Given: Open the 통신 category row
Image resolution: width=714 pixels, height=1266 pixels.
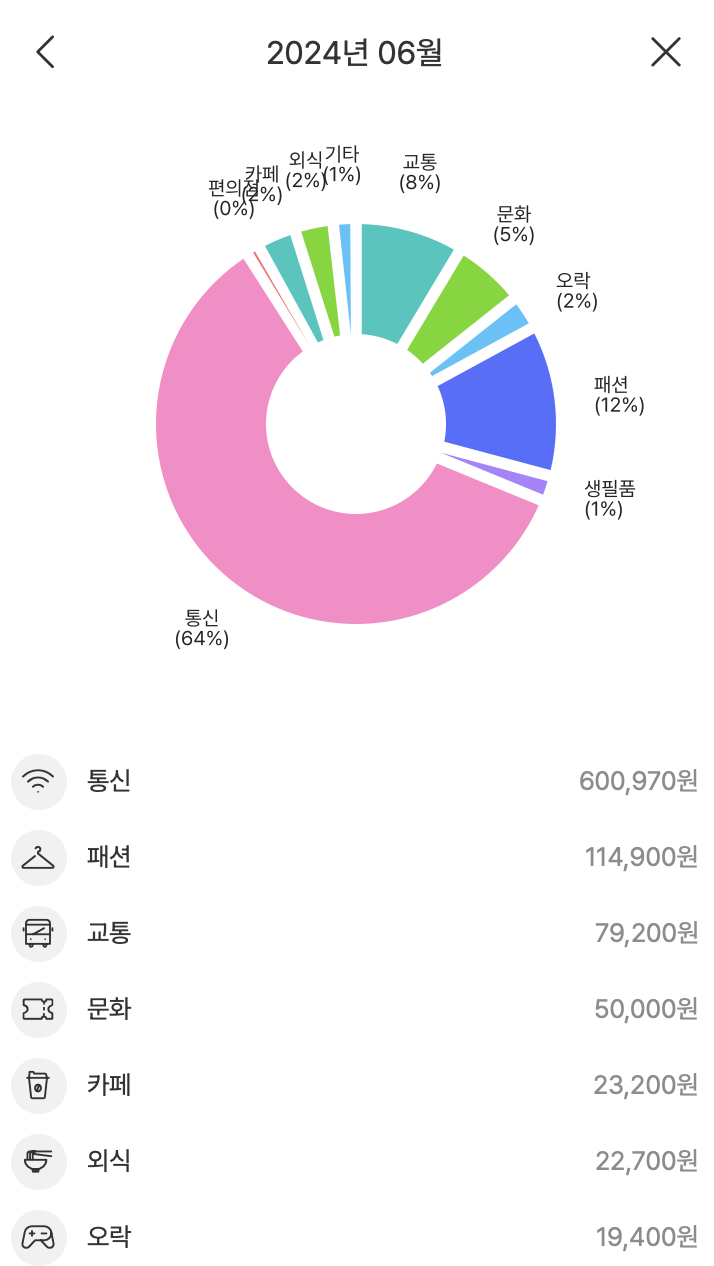Looking at the screenshot, I should click(x=357, y=781).
